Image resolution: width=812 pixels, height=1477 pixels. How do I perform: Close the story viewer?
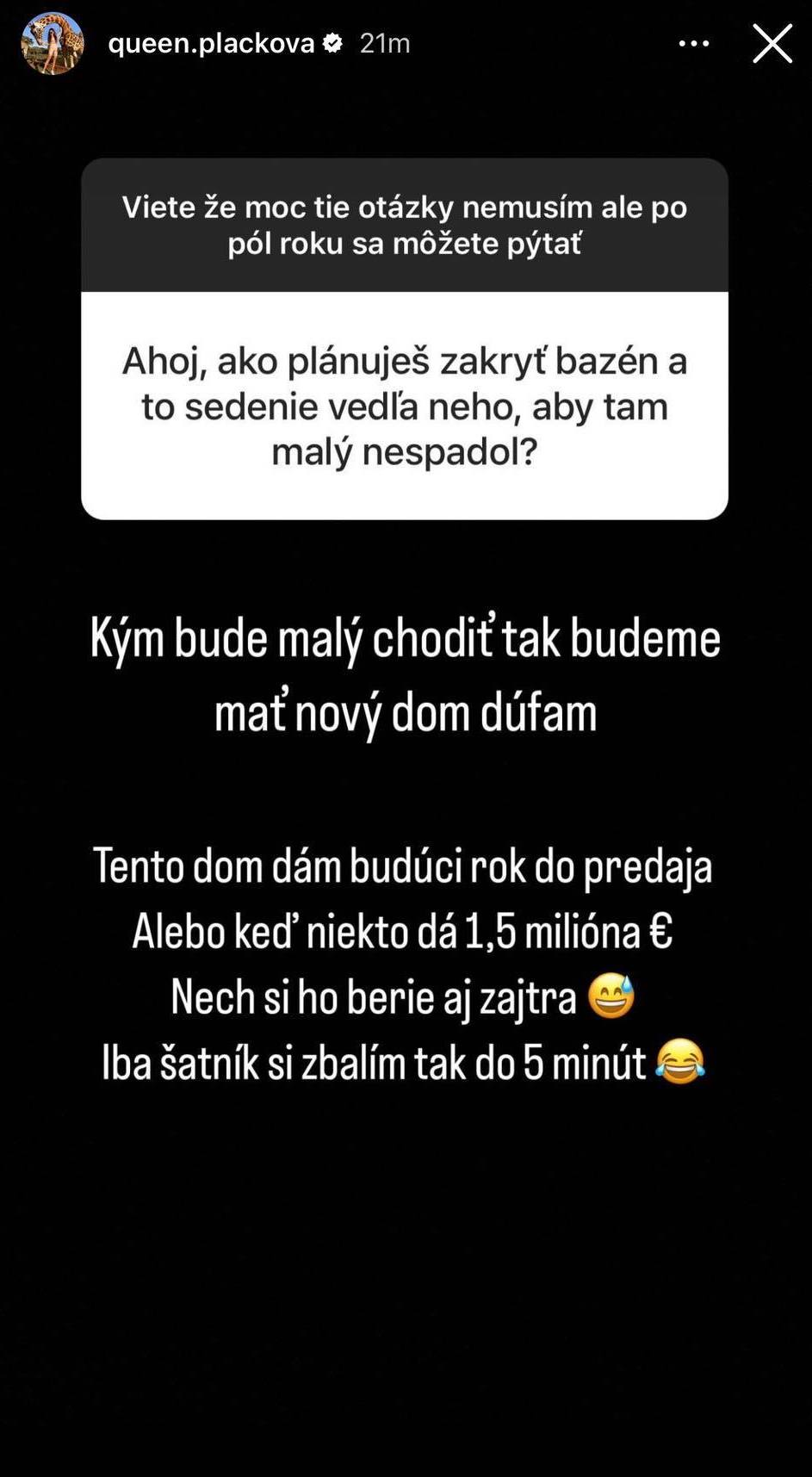coord(772,43)
